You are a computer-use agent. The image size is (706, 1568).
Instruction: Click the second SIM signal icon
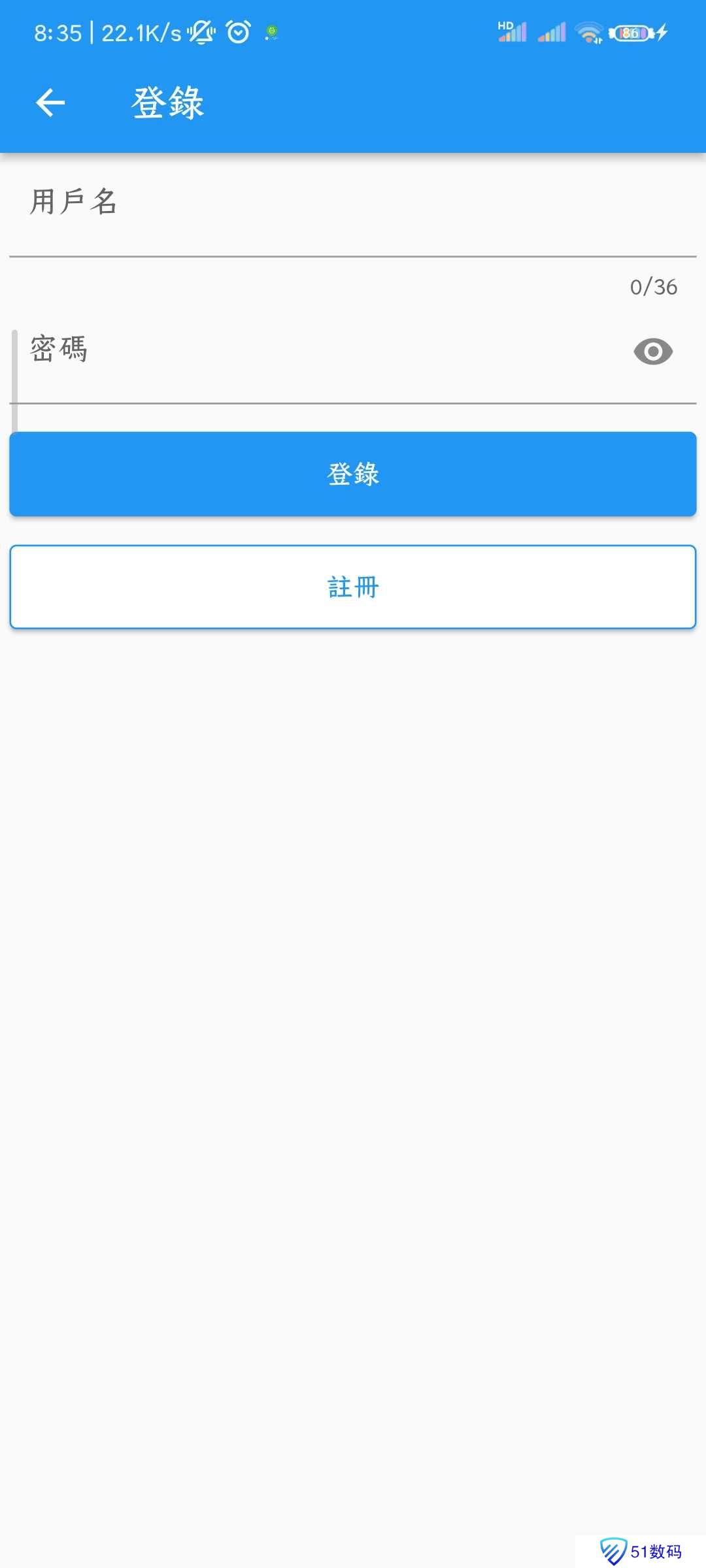pos(552,32)
